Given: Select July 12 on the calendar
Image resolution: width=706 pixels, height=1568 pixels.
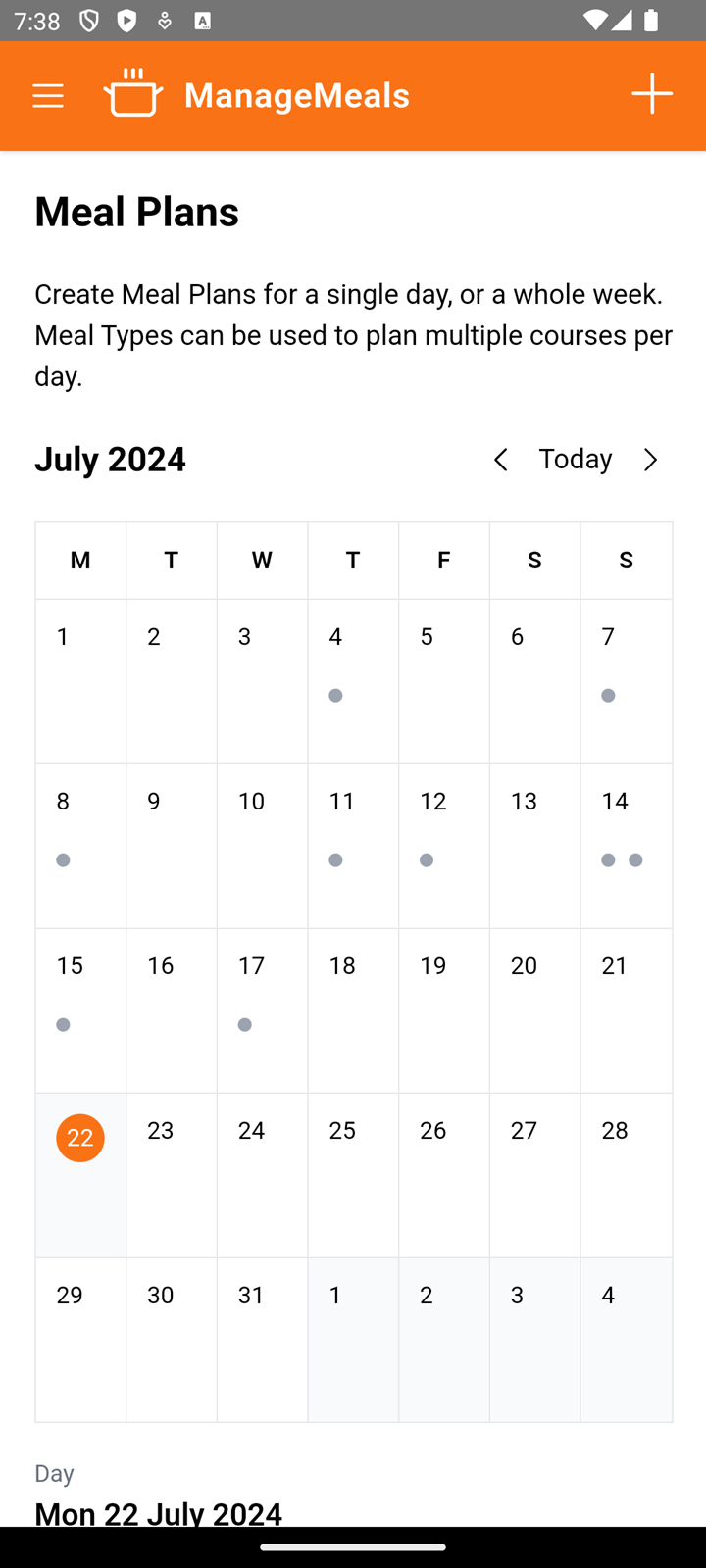Looking at the screenshot, I should [x=443, y=846].
